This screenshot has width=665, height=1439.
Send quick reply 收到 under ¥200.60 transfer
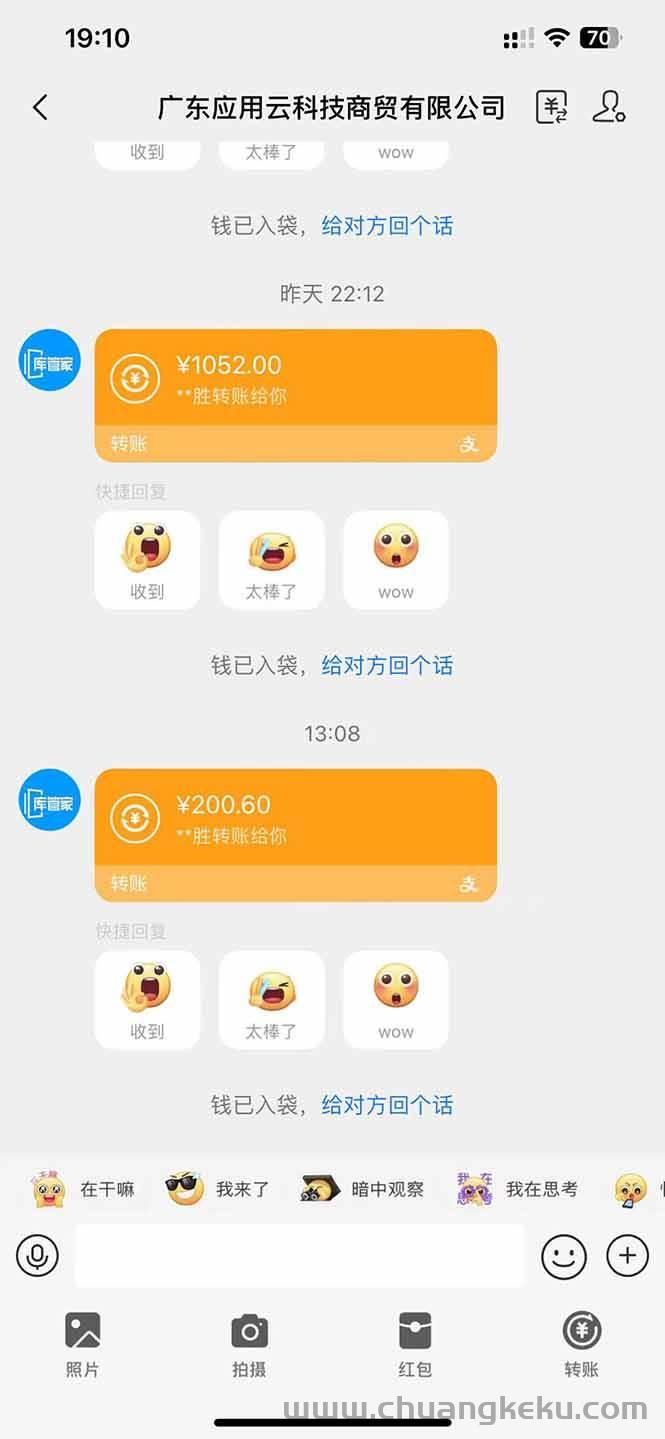[147, 1000]
